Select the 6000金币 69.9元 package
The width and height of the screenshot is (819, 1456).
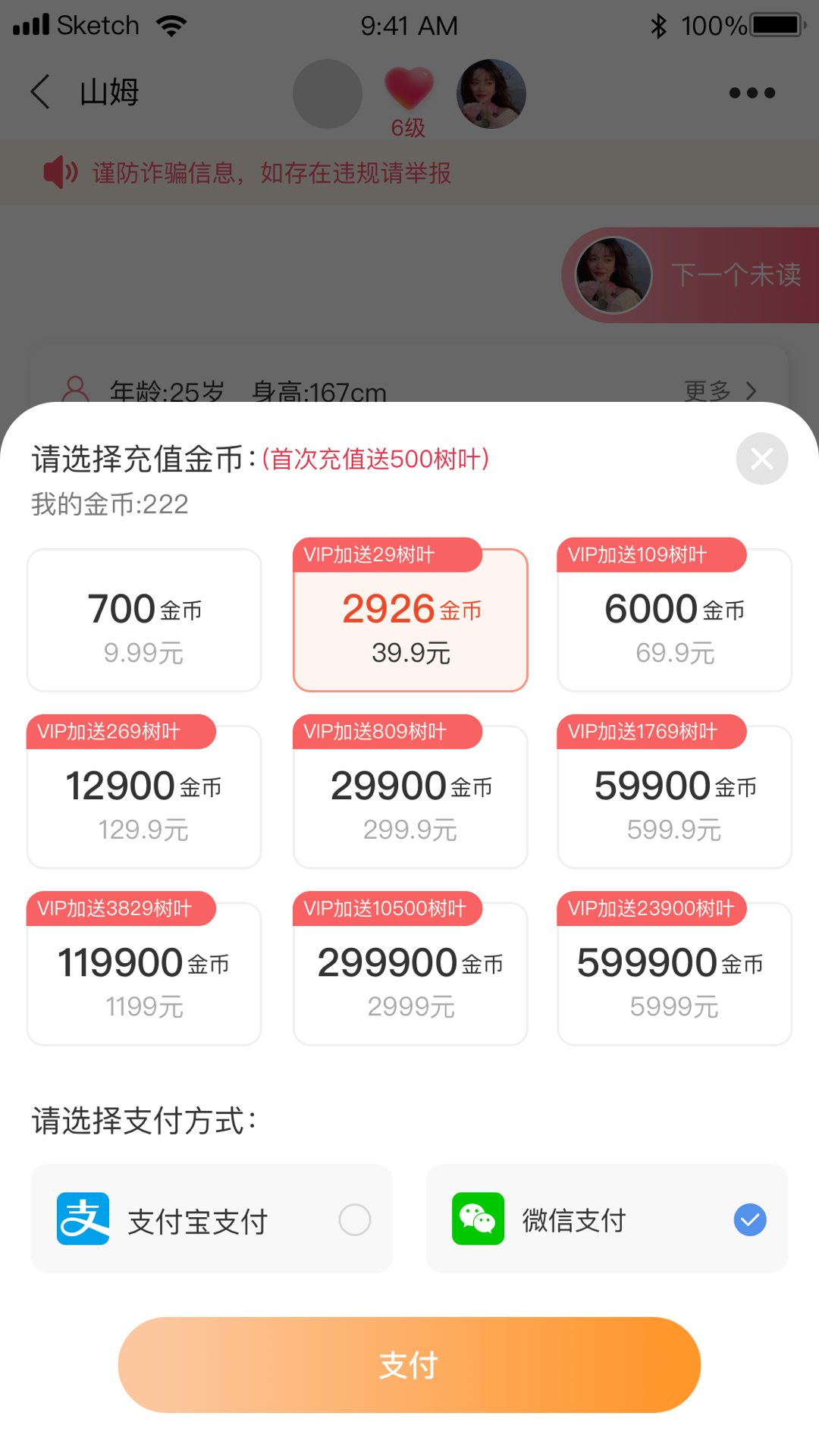coord(673,626)
